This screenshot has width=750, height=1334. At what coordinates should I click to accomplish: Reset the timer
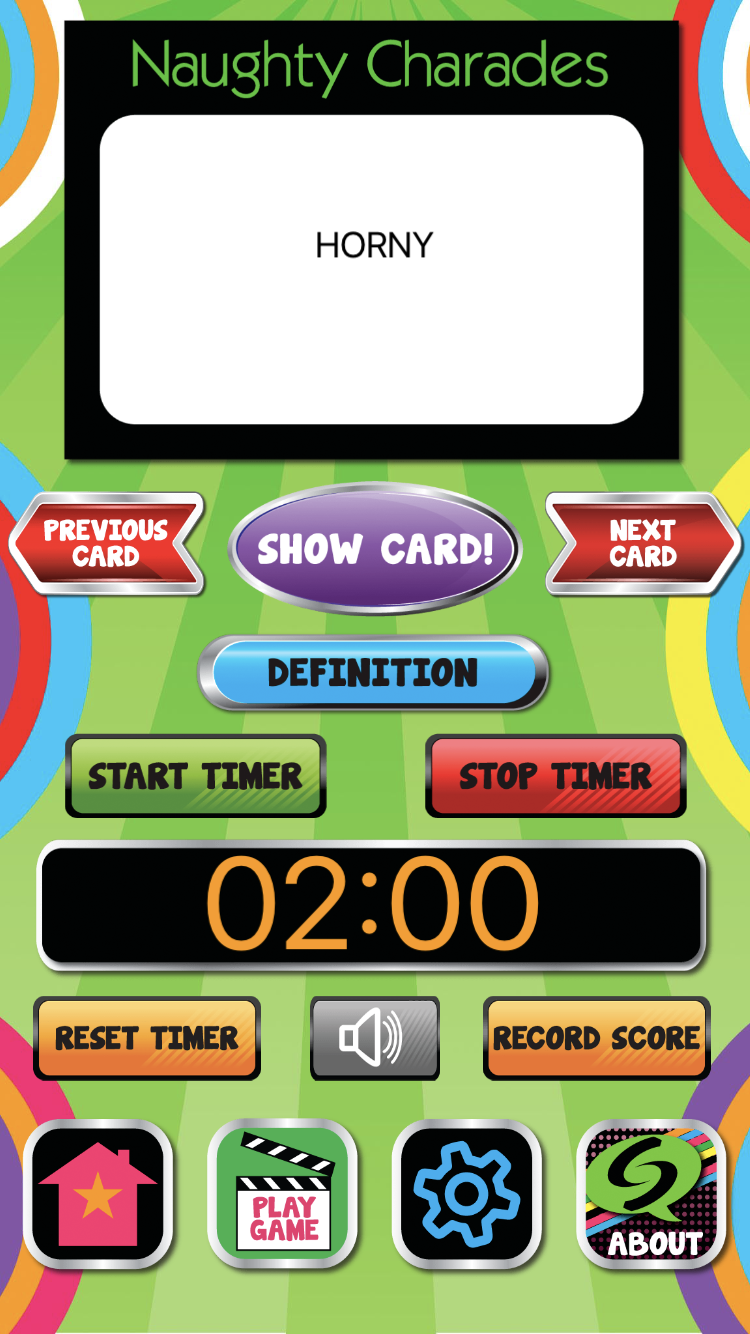click(147, 1038)
